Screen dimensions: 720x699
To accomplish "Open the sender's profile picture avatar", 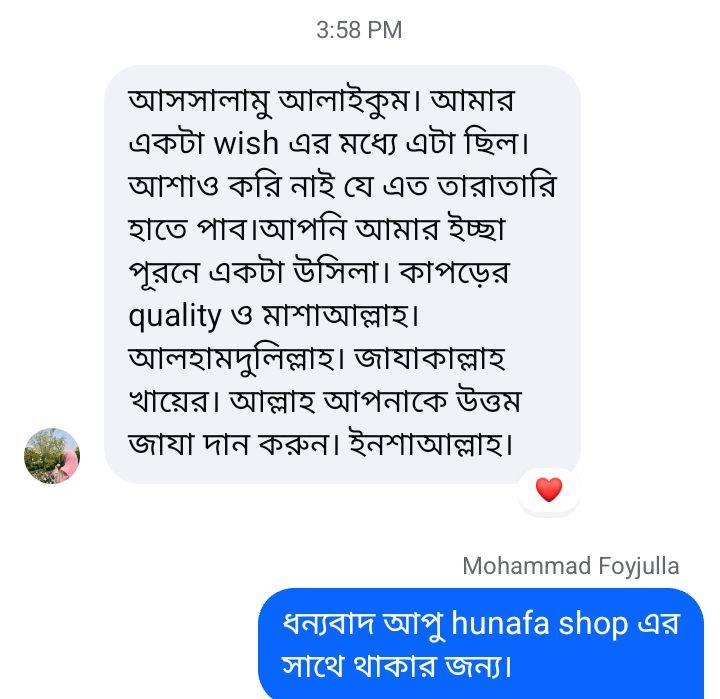I will coord(52,456).
